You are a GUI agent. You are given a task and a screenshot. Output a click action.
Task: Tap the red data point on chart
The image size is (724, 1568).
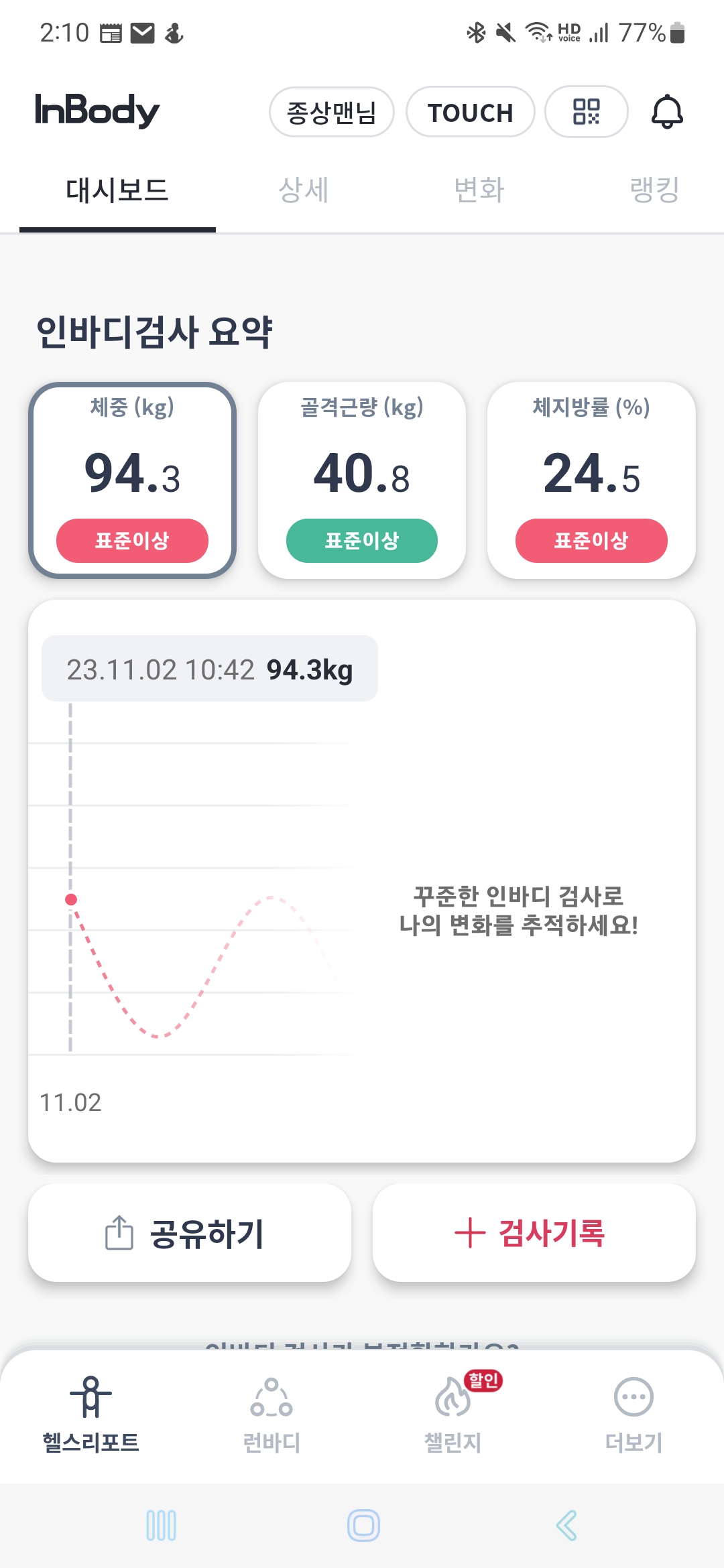coord(71,899)
